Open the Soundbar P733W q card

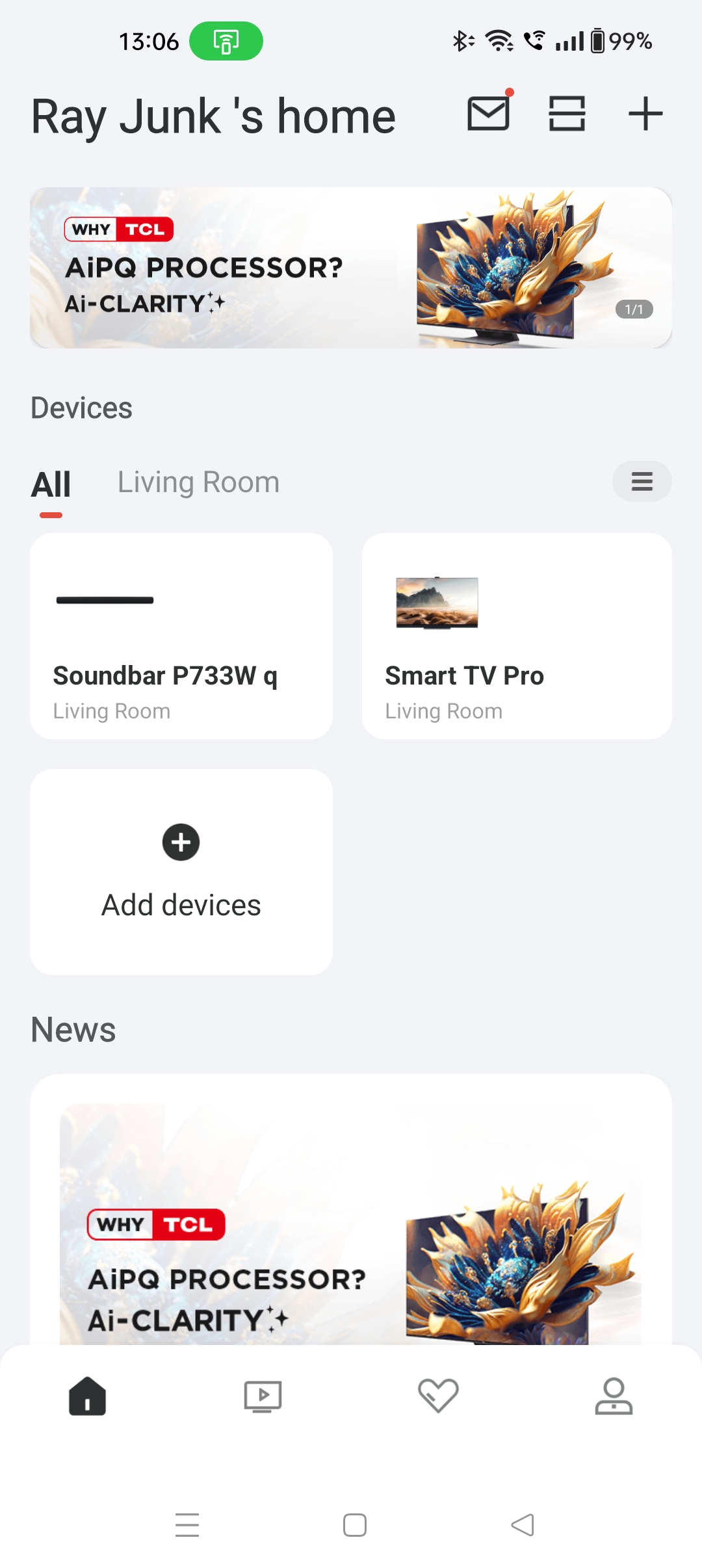pyautogui.click(x=181, y=636)
